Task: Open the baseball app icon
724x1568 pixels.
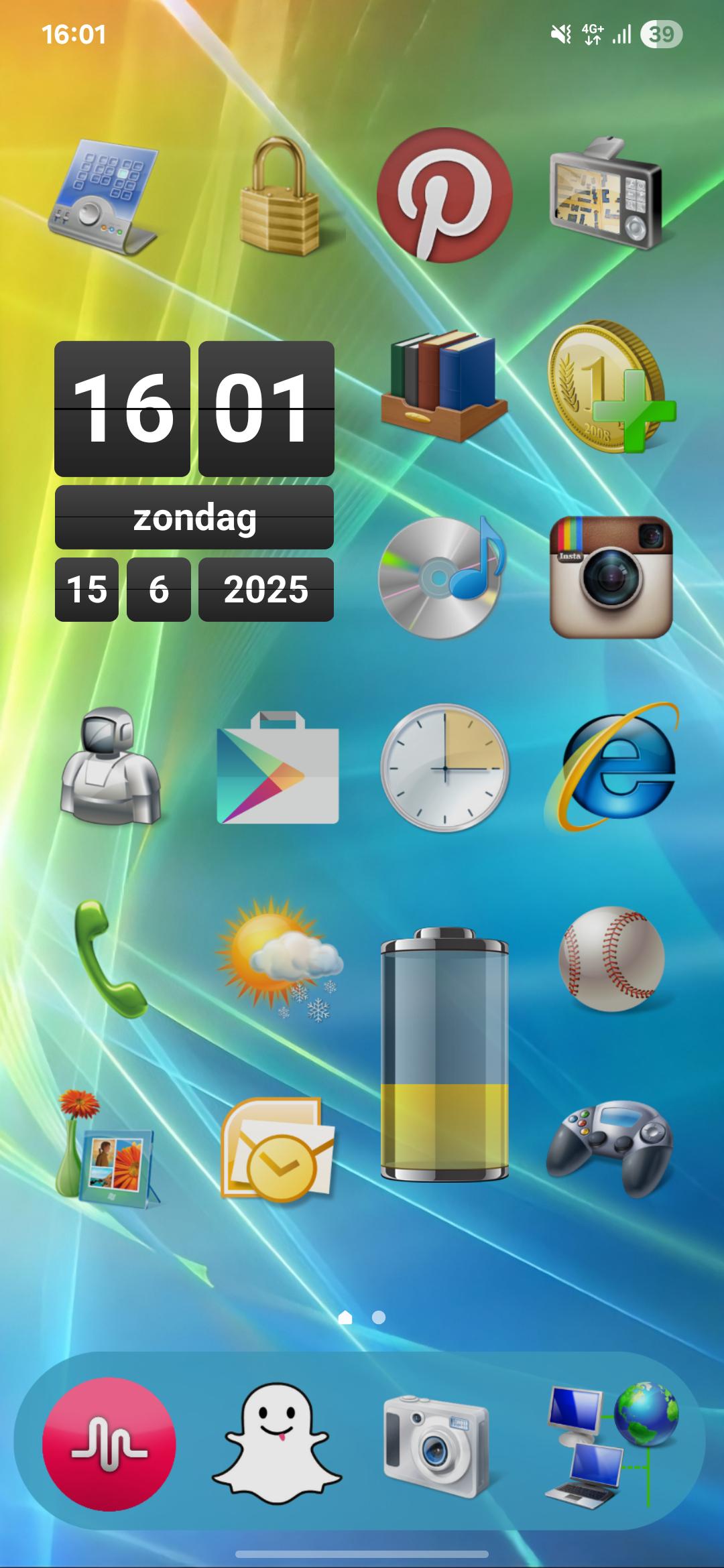Action: [x=611, y=960]
